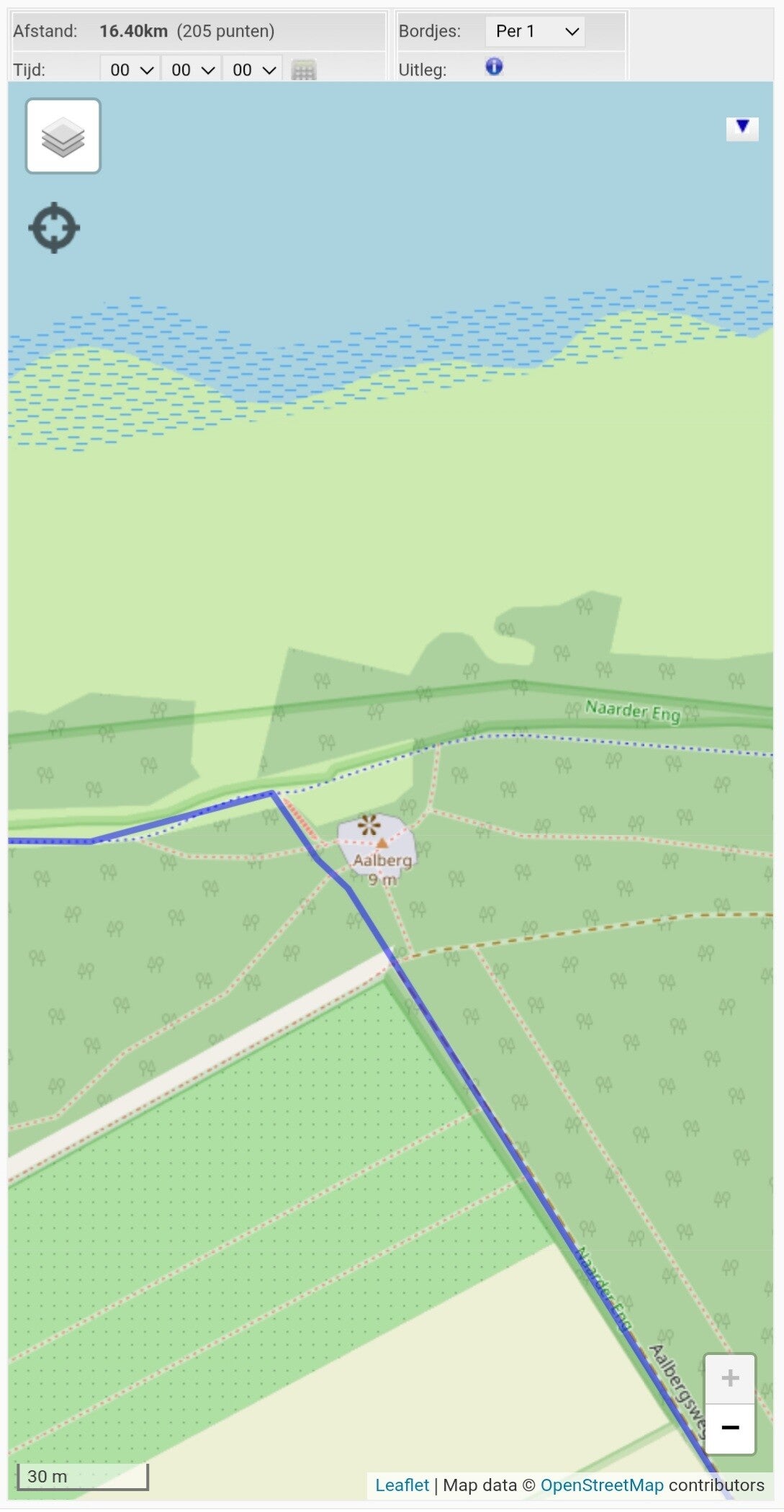The width and height of the screenshot is (784, 1512).
Task: Open the OpenStreetMap contributors link
Action: (602, 1485)
